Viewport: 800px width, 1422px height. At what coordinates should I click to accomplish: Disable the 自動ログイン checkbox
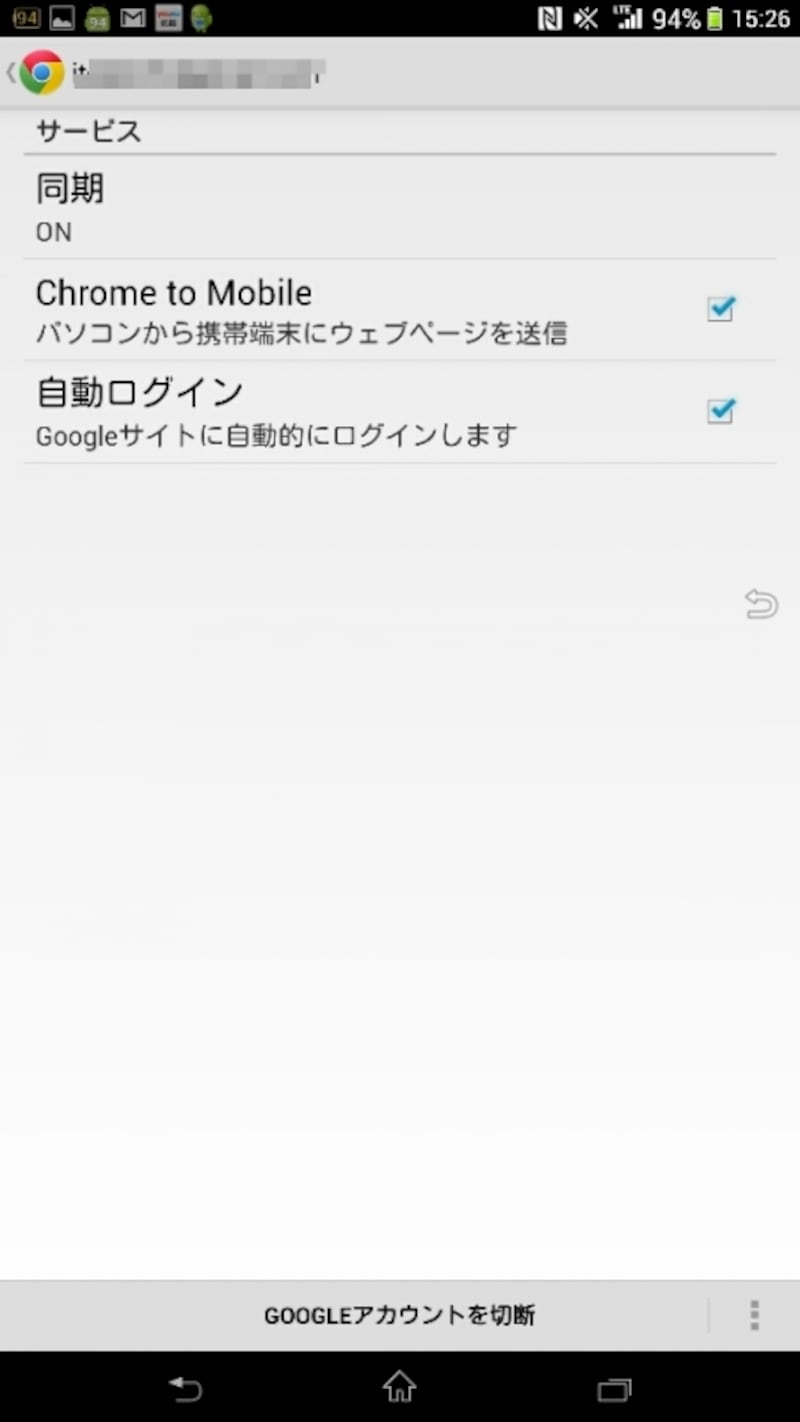coord(721,411)
